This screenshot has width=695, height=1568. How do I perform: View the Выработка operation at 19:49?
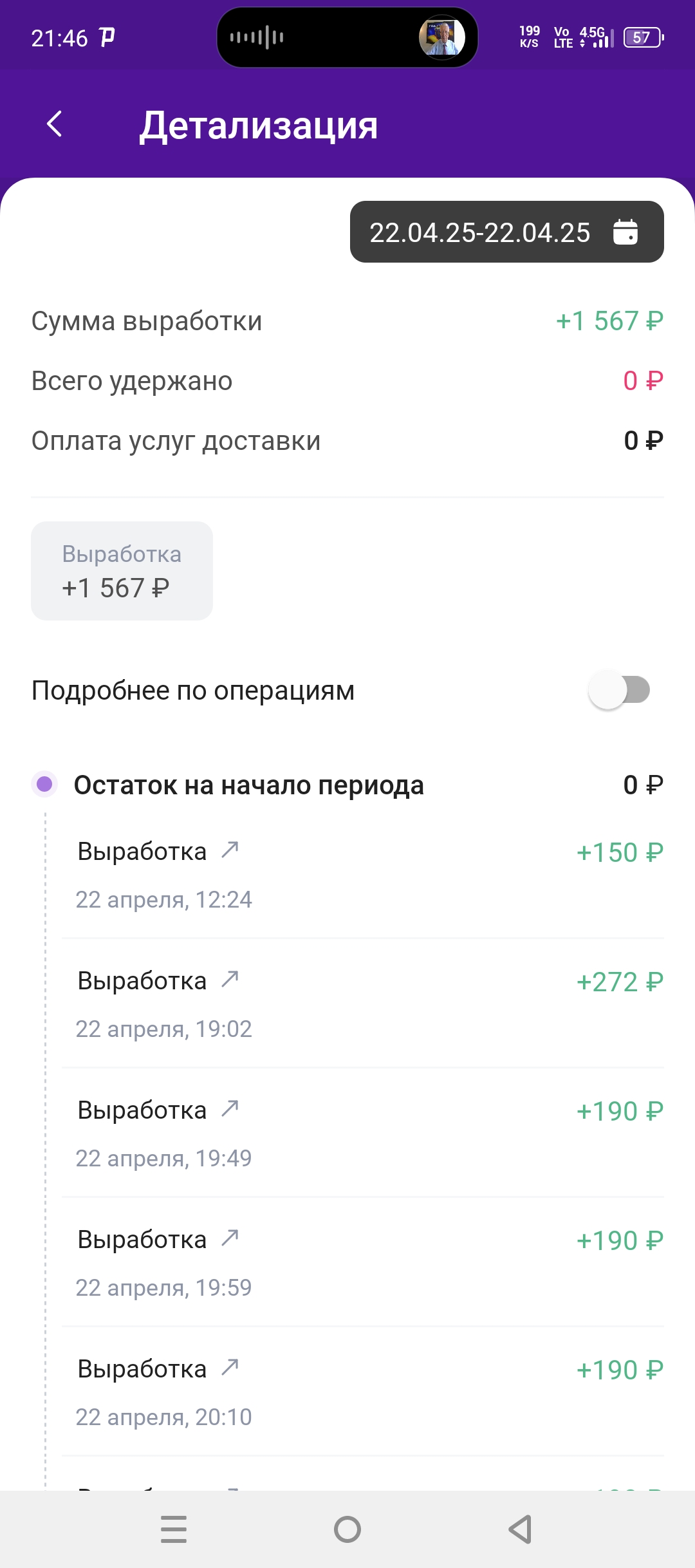(x=363, y=1133)
